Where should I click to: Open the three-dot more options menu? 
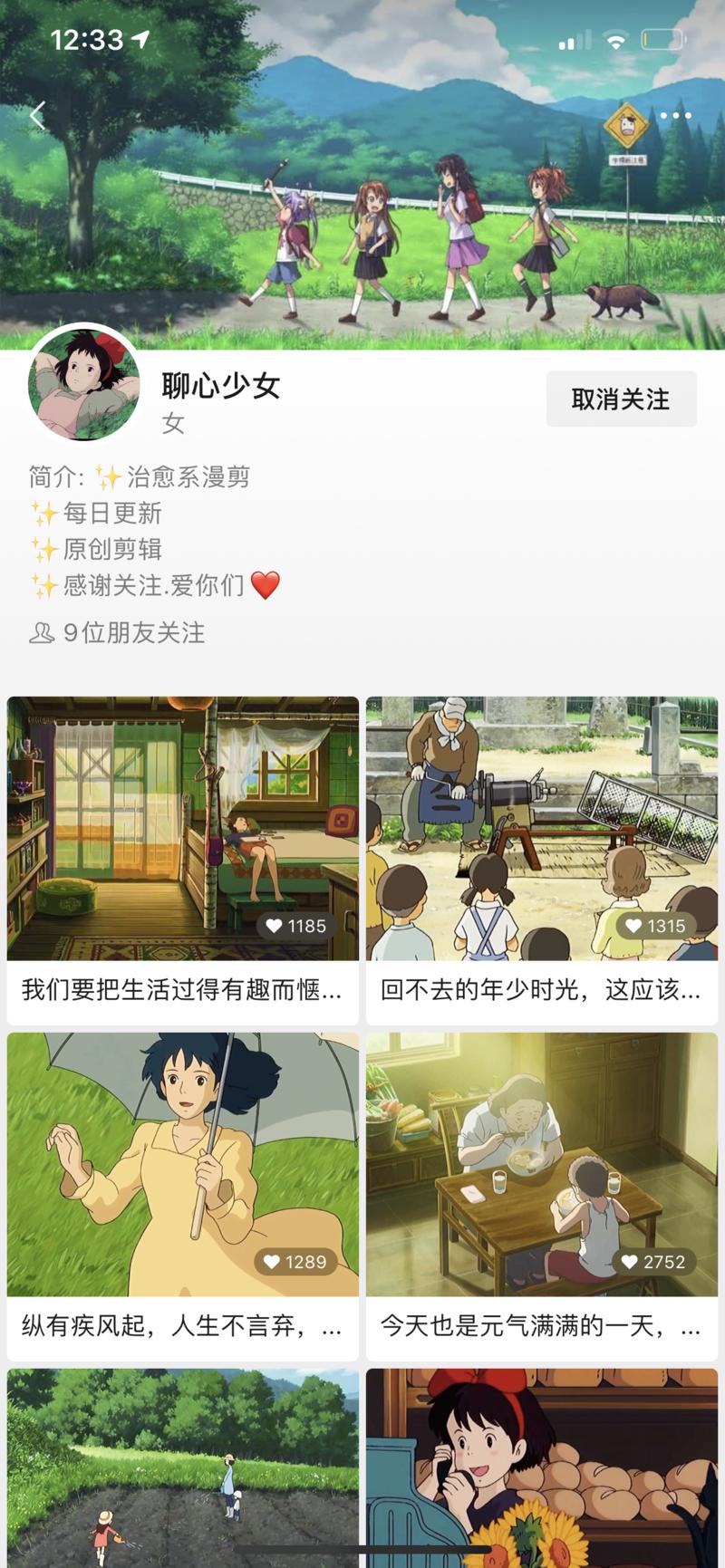[x=674, y=116]
